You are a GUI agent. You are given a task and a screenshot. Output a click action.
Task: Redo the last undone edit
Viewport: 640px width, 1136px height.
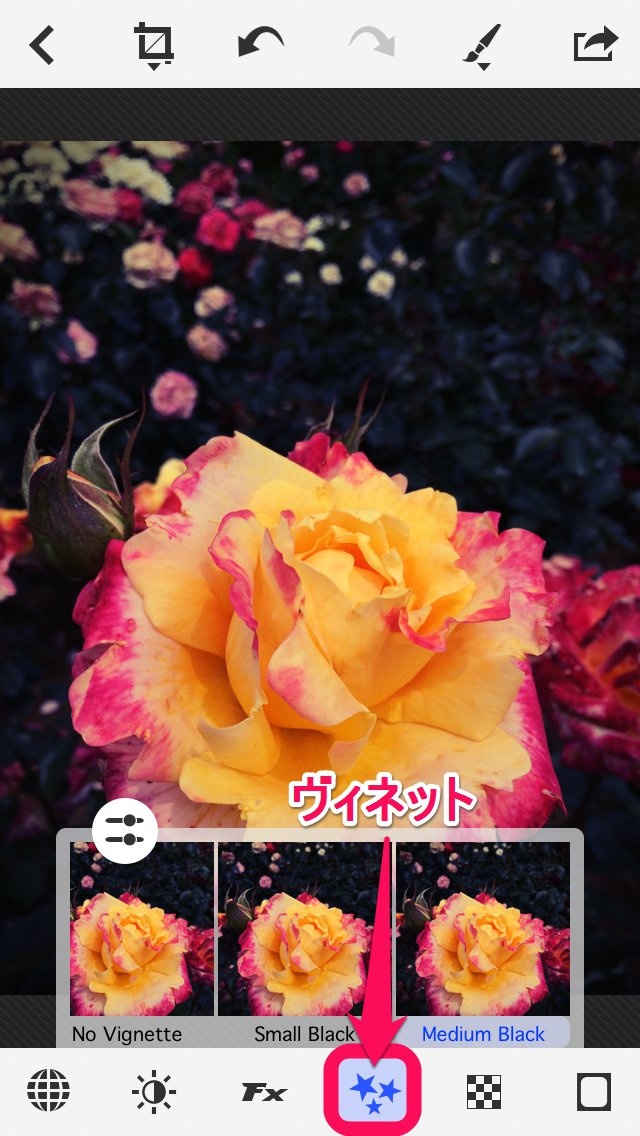point(371,44)
